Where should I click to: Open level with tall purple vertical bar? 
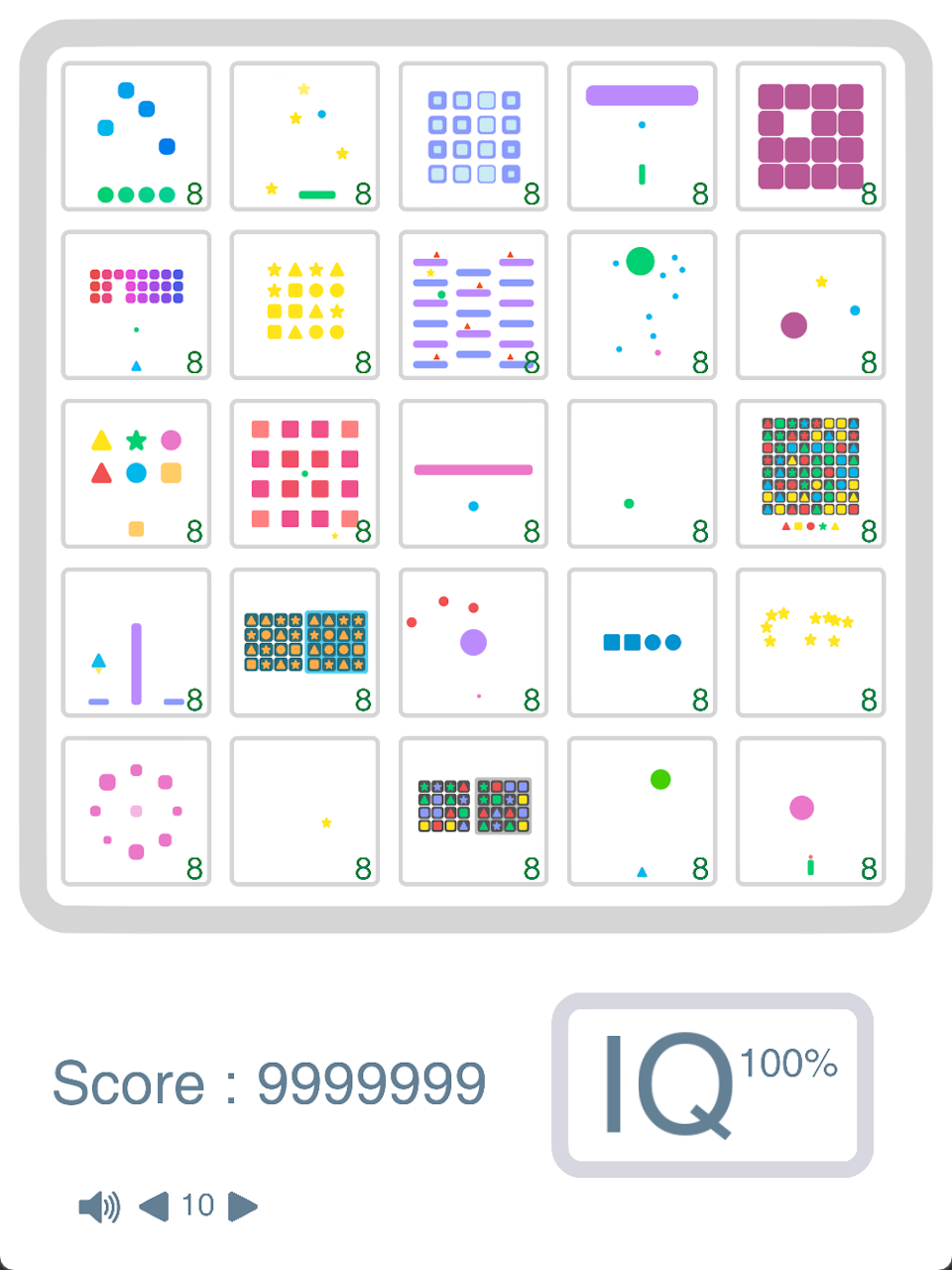point(137,643)
